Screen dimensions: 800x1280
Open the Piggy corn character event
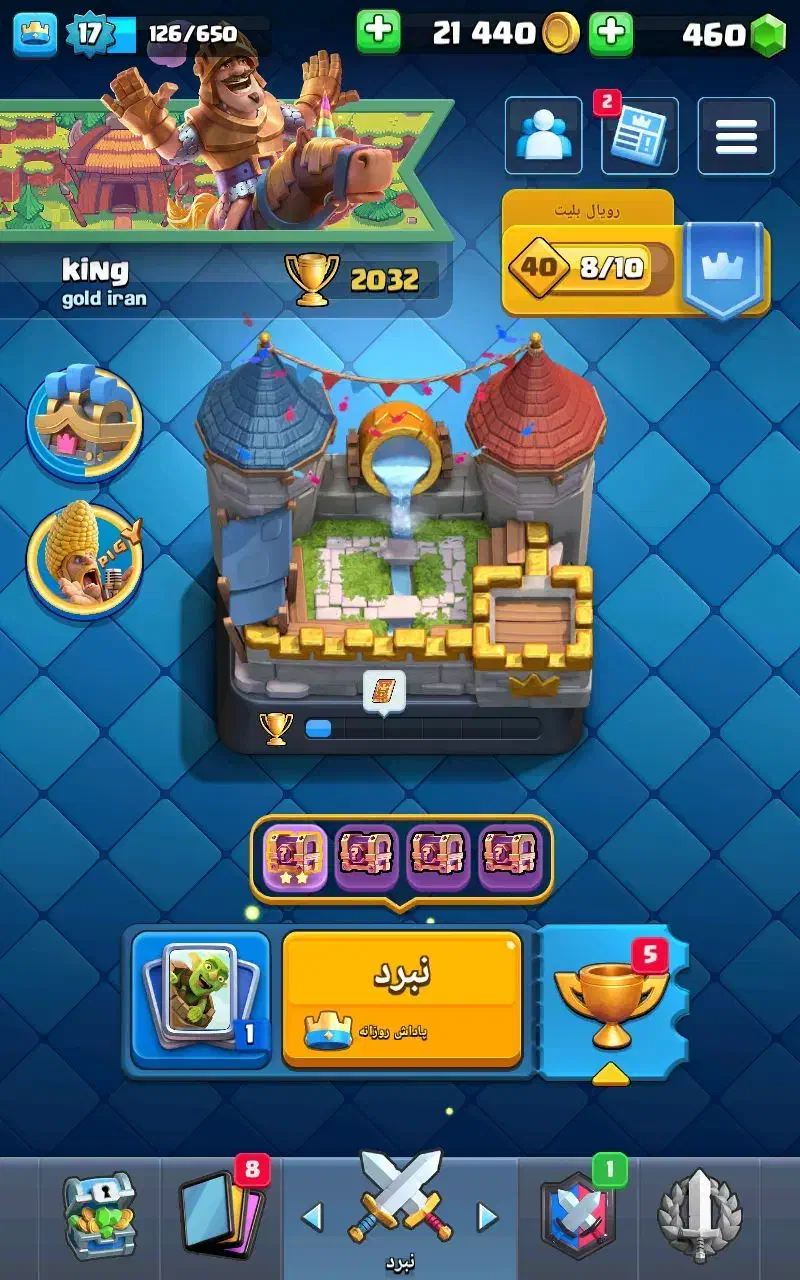pos(84,557)
